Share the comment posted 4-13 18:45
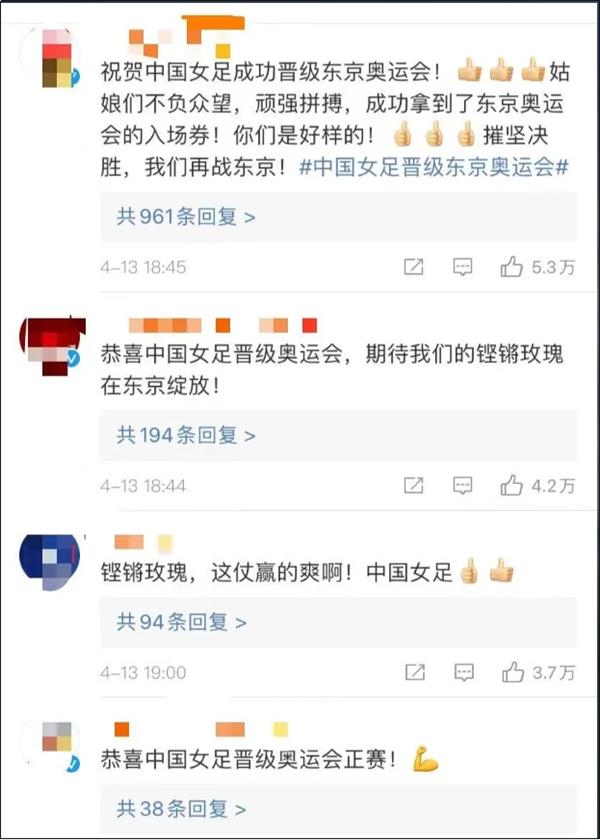This screenshot has height=840, width=600. point(413,267)
